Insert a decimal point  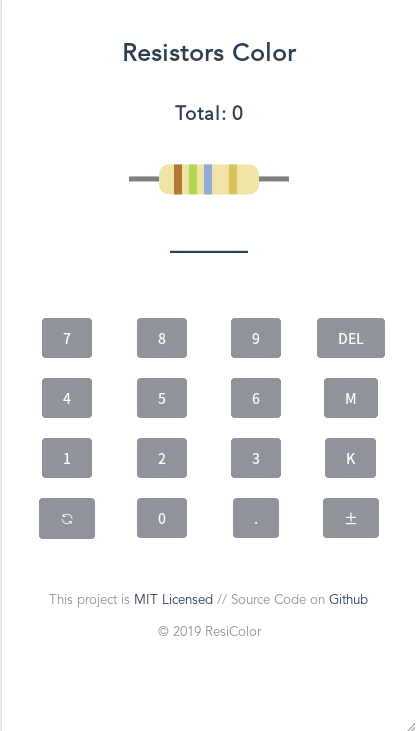click(x=256, y=518)
